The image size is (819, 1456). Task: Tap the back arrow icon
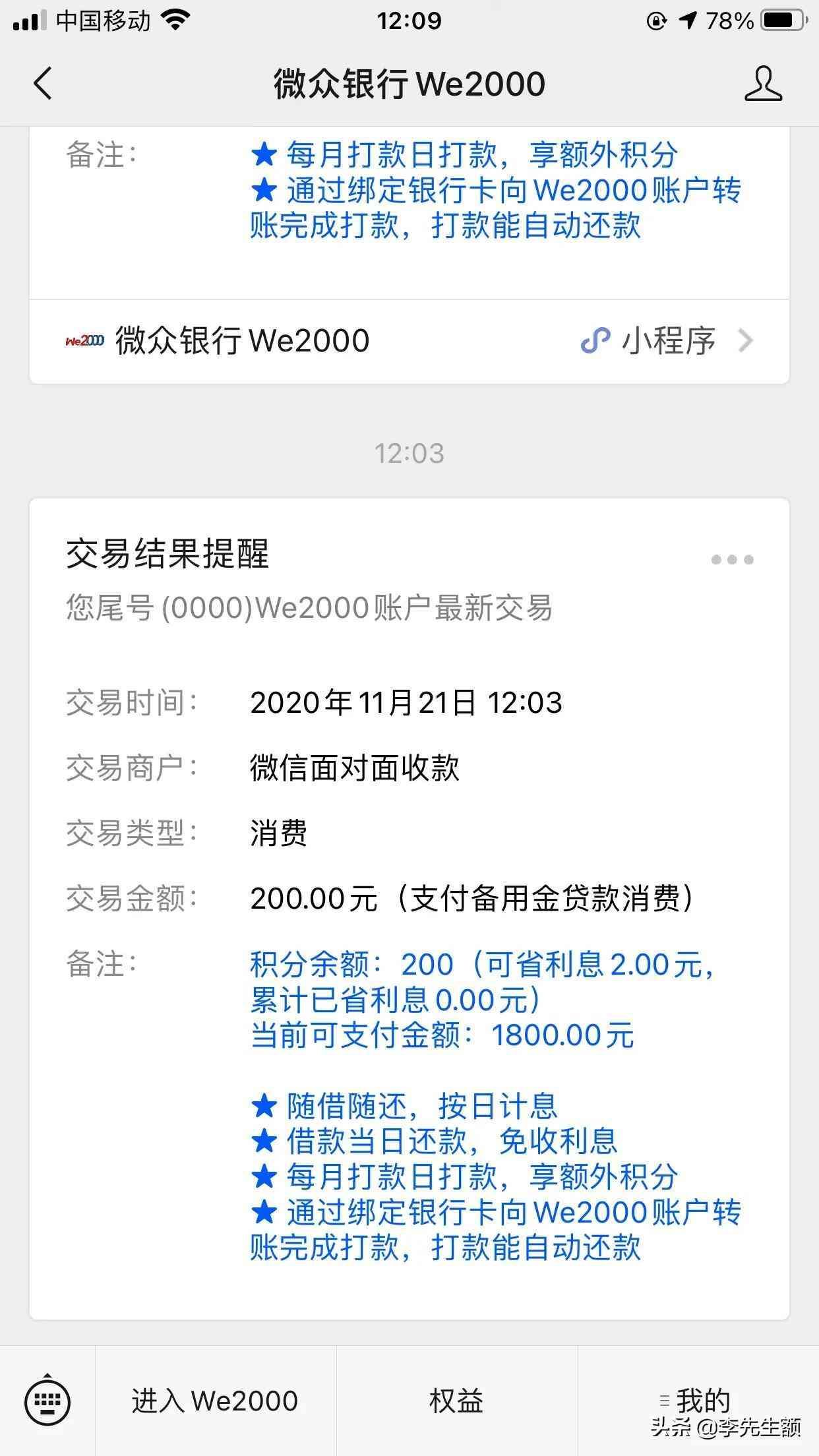tap(42, 83)
